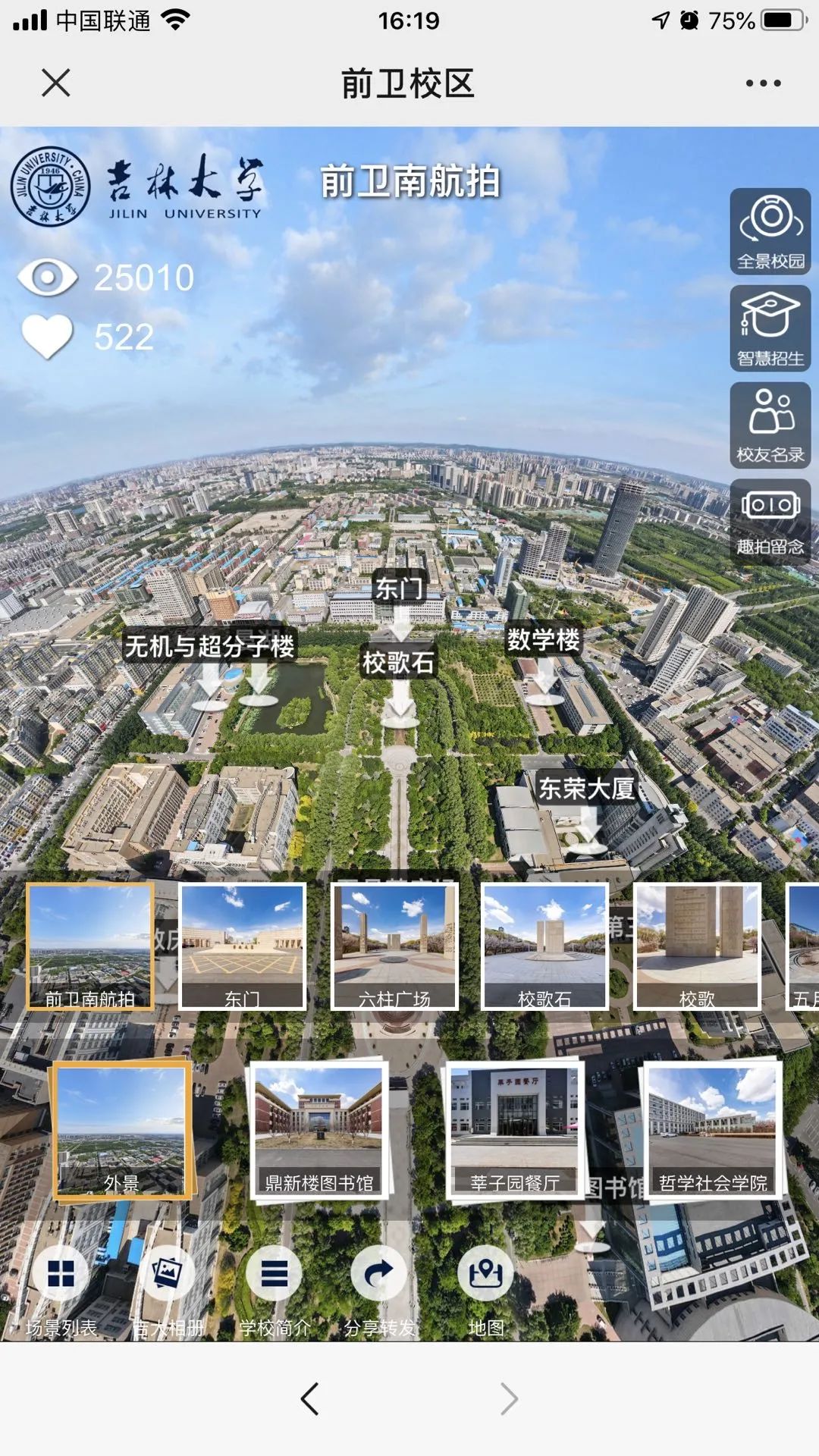Open the 校歌 scene thumbnail
The height and width of the screenshot is (1456, 819).
pos(697,946)
